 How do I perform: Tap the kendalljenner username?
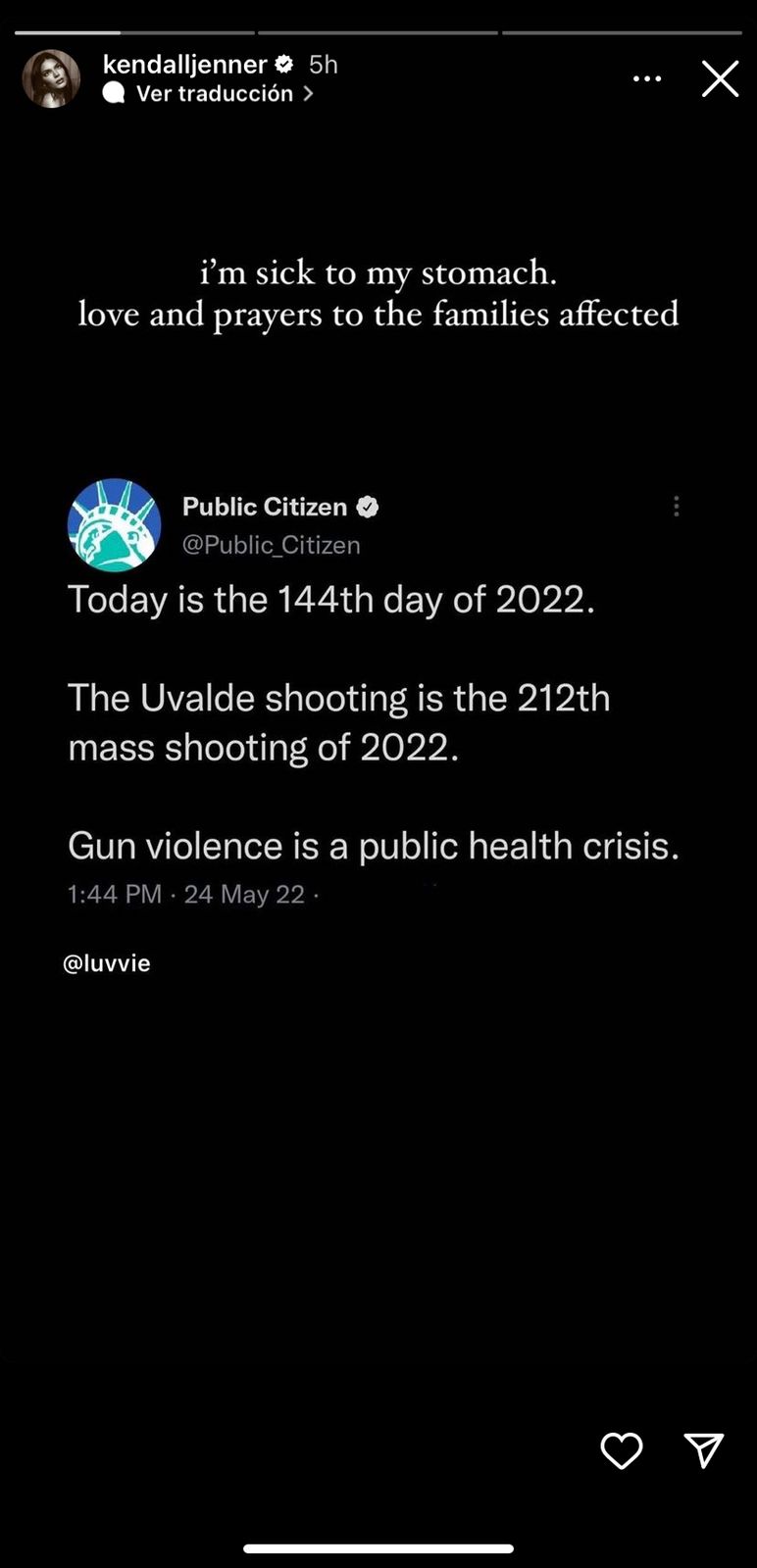184,65
